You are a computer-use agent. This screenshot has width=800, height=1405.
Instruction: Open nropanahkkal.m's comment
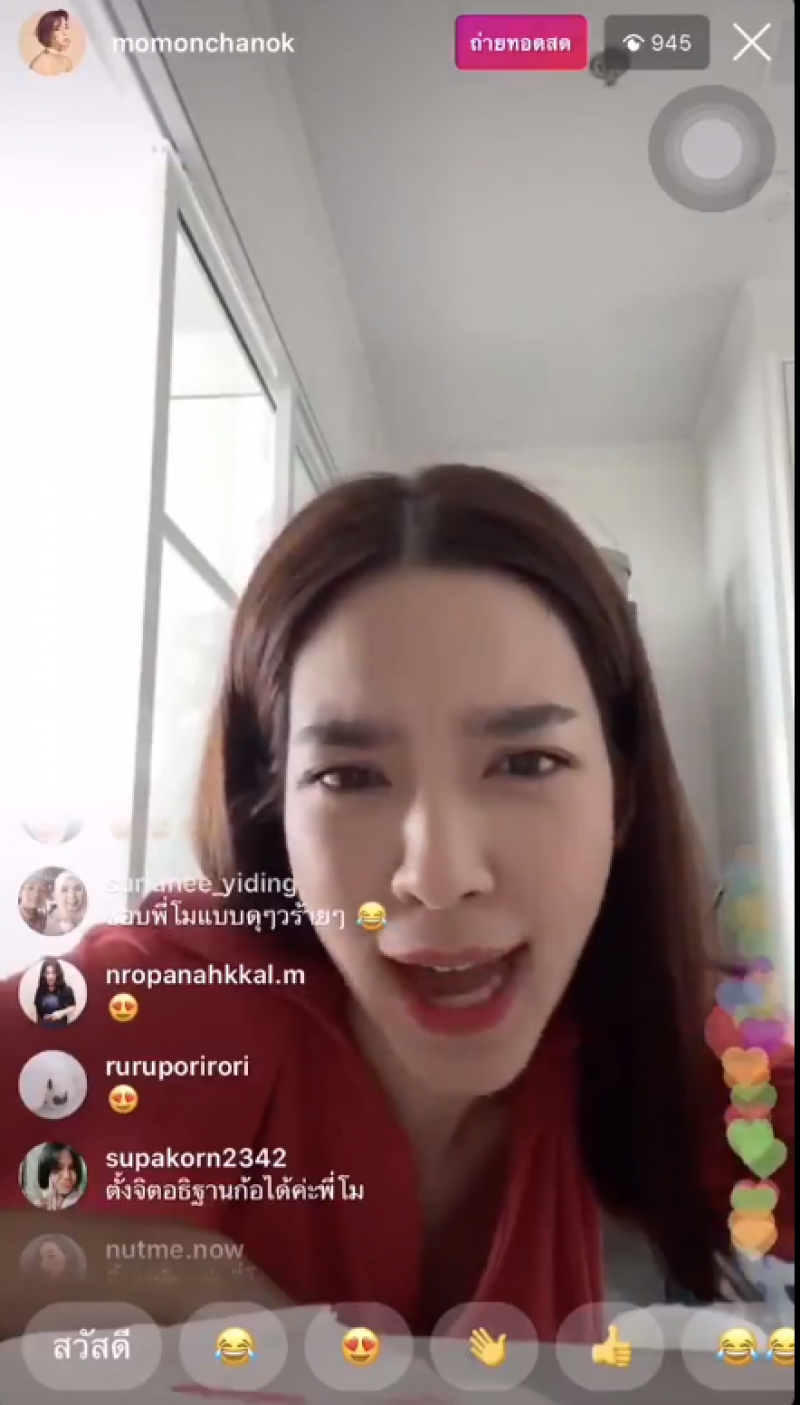pos(205,990)
